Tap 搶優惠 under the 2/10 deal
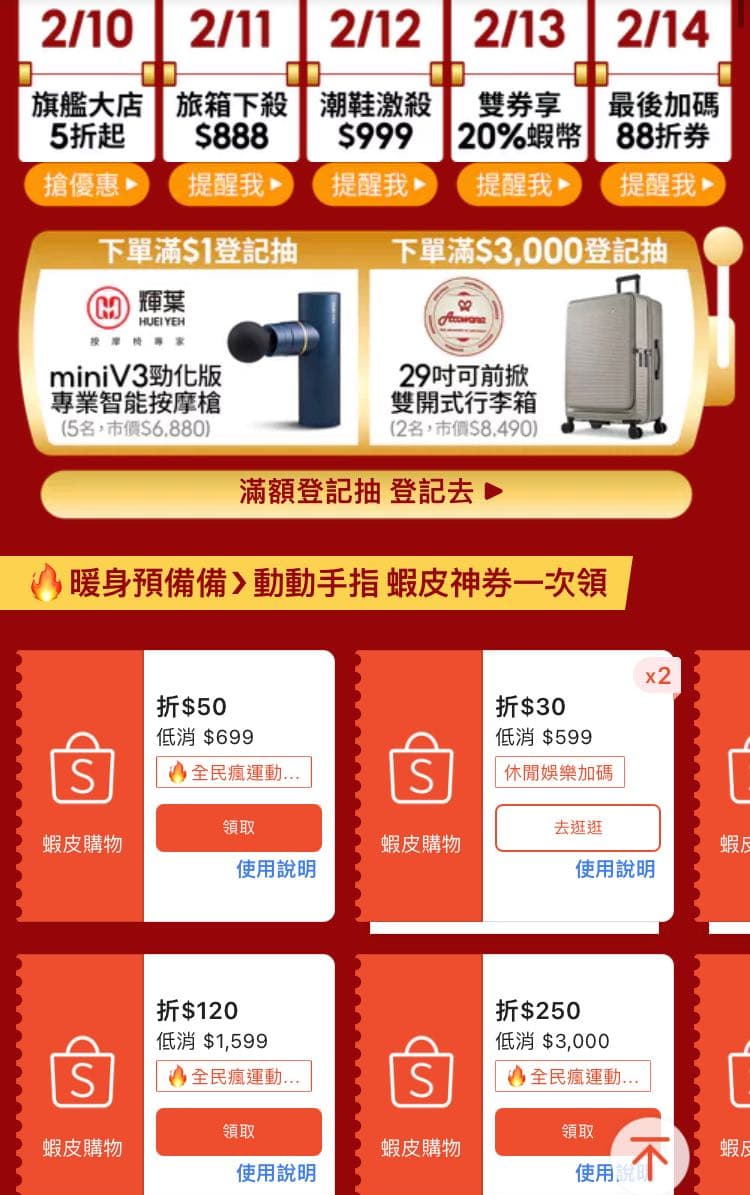 tap(87, 185)
